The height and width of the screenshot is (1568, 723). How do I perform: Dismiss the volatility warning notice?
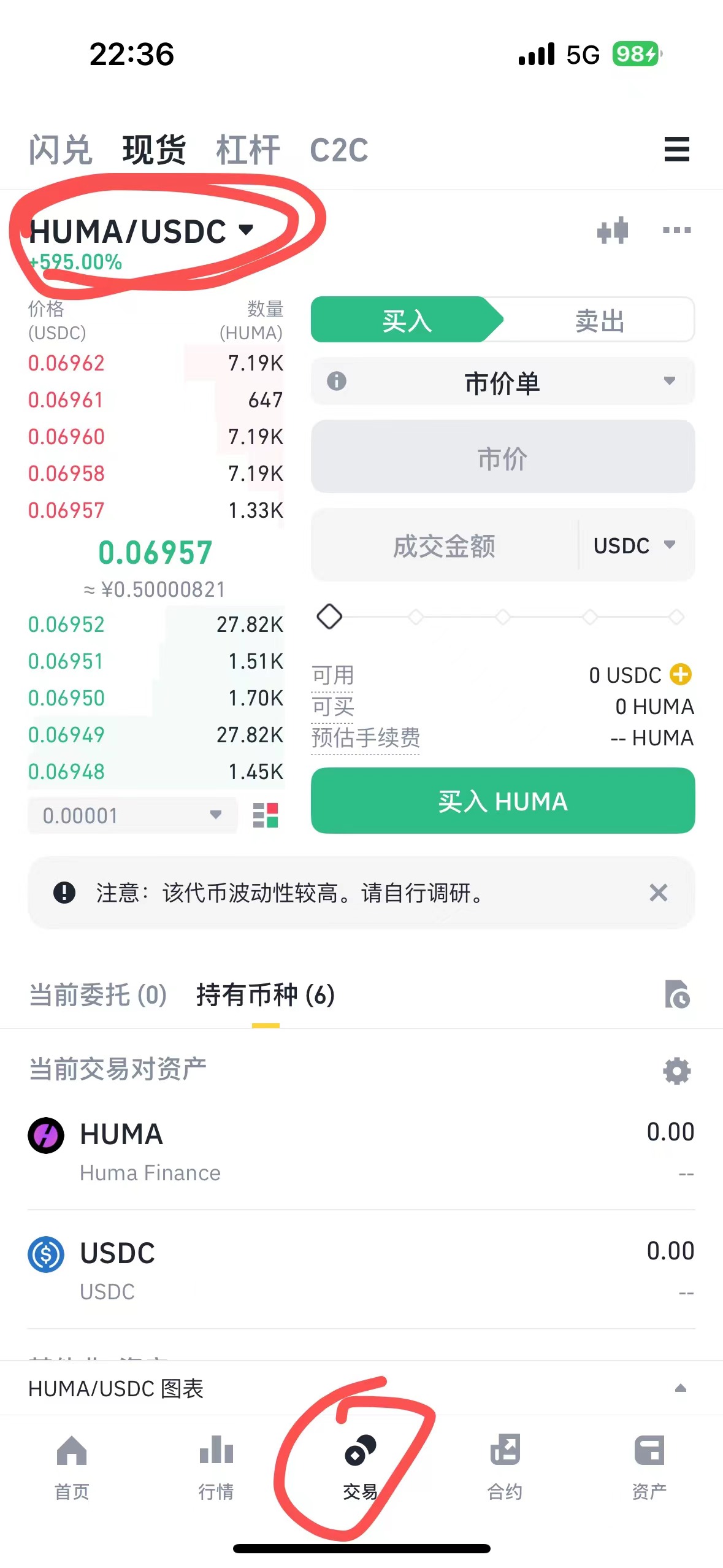[658, 893]
